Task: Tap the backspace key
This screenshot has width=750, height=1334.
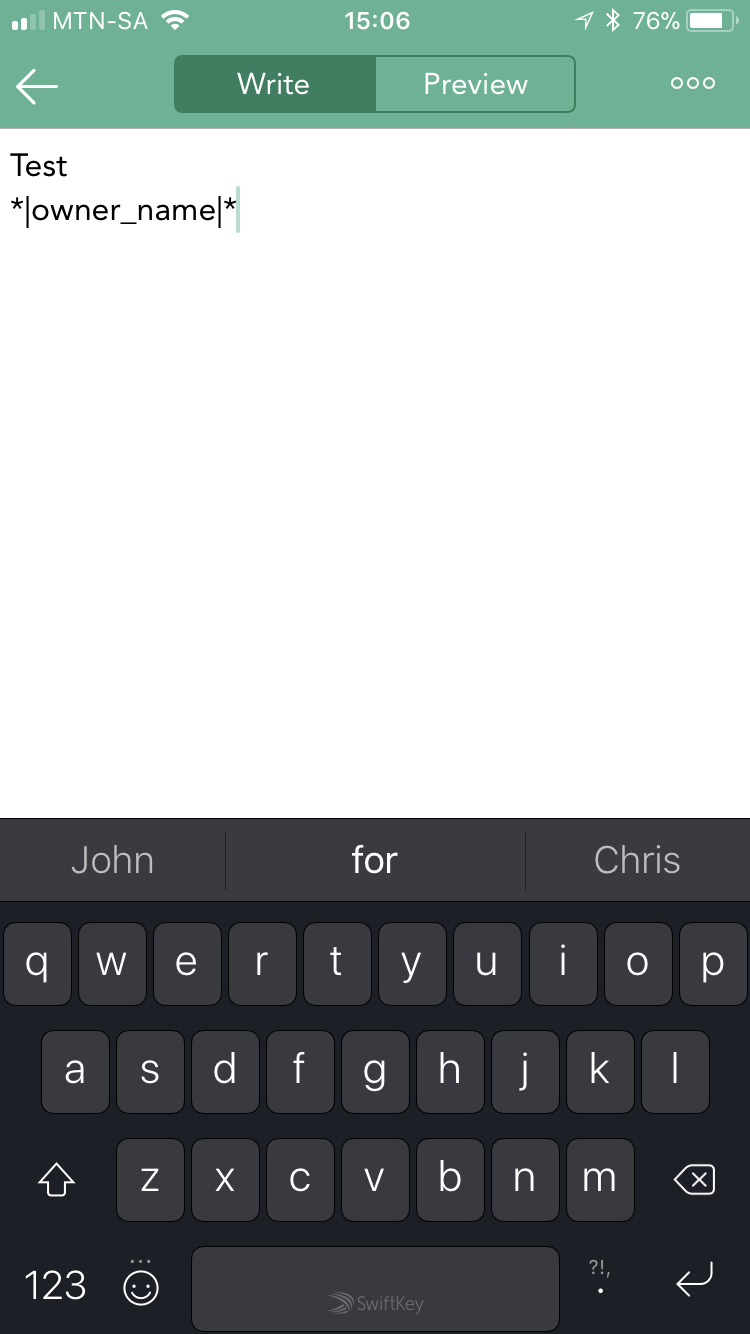Action: pos(695,1180)
